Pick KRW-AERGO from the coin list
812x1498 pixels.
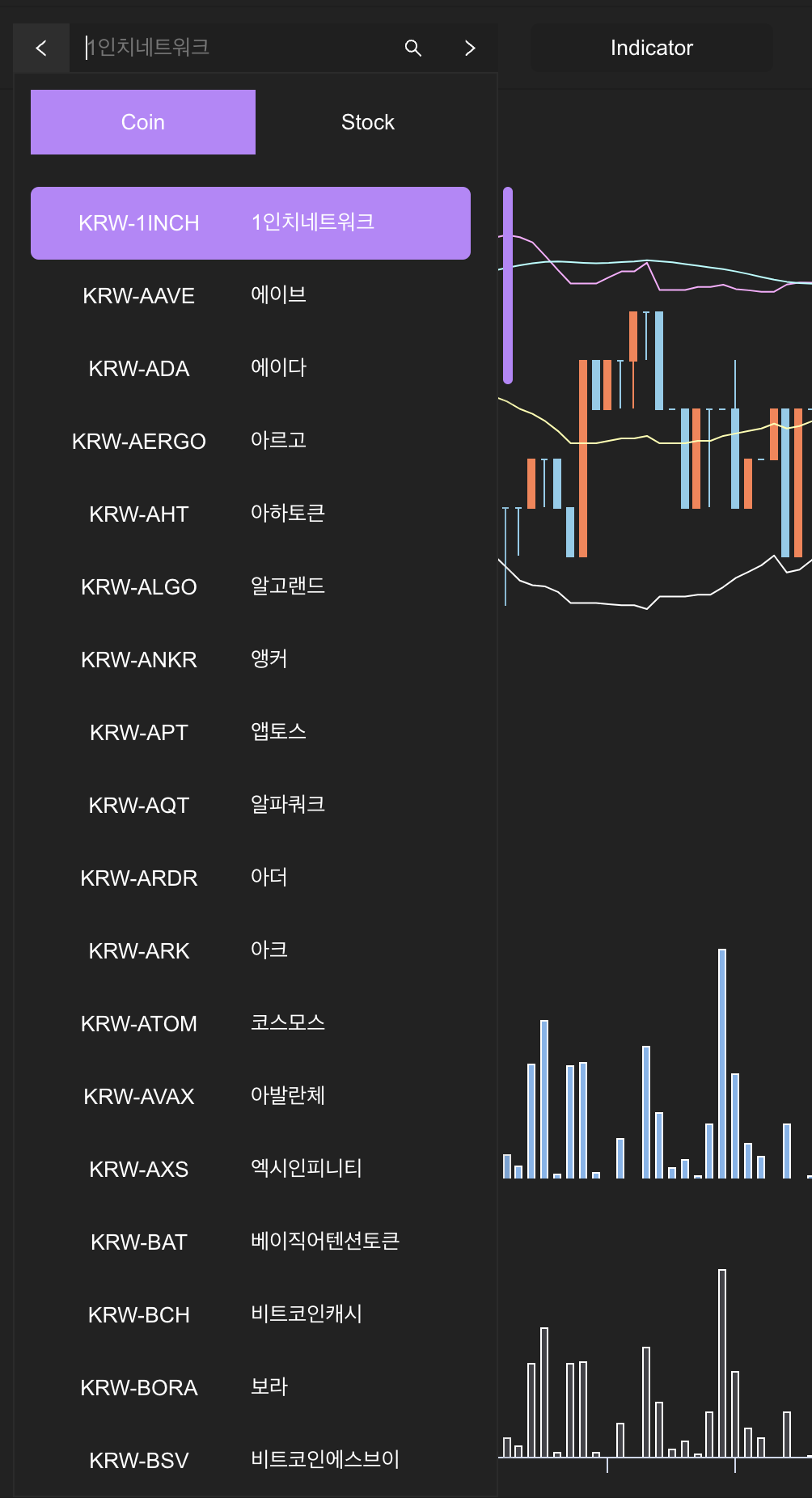pyautogui.click(x=251, y=442)
